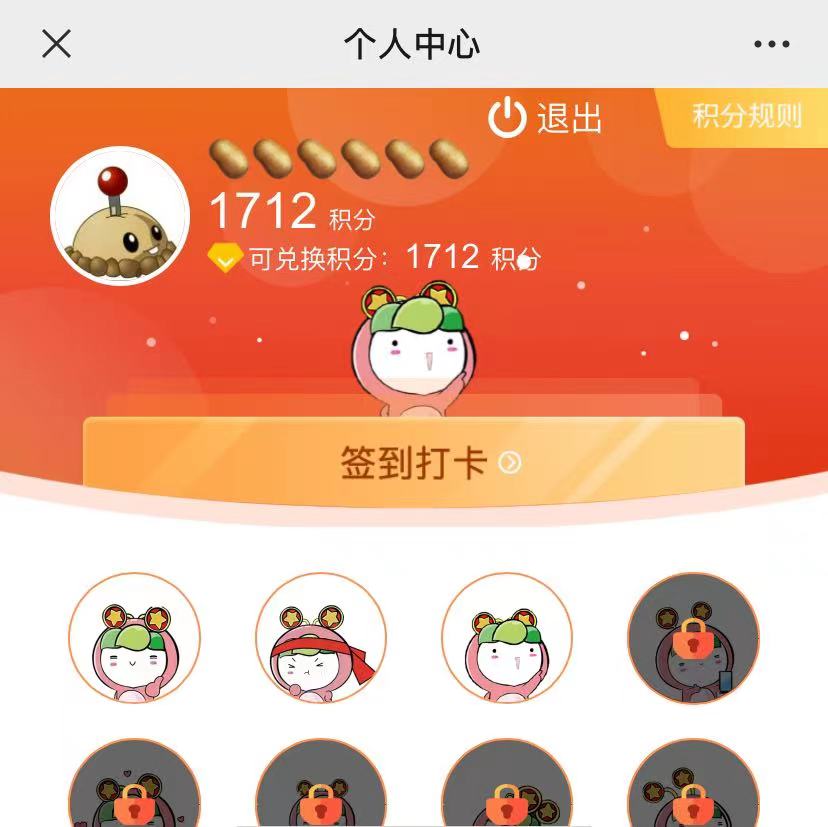Open the 积分规则 points rules
This screenshot has height=827, width=828.
(746, 116)
